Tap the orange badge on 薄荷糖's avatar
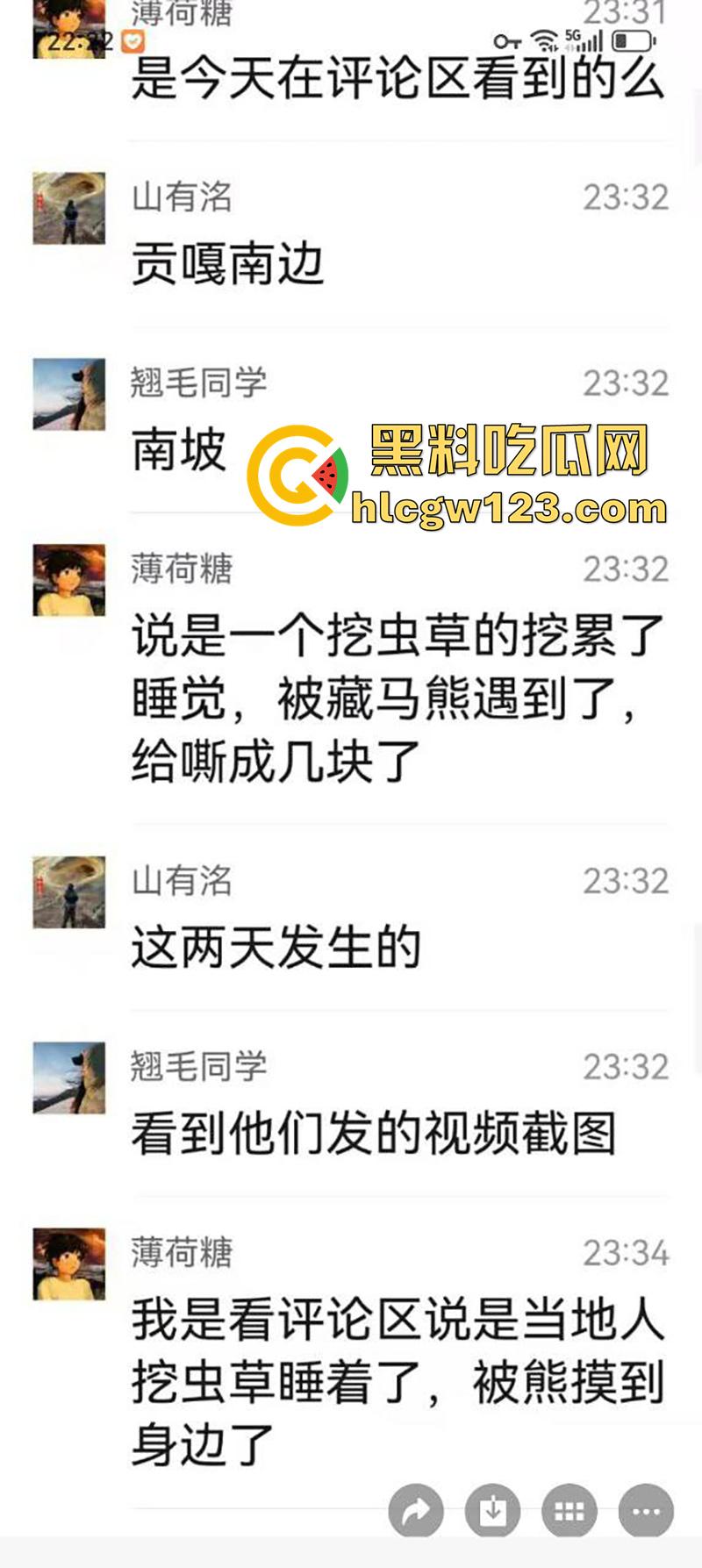Image resolution: width=702 pixels, height=1568 pixels. 130,40
